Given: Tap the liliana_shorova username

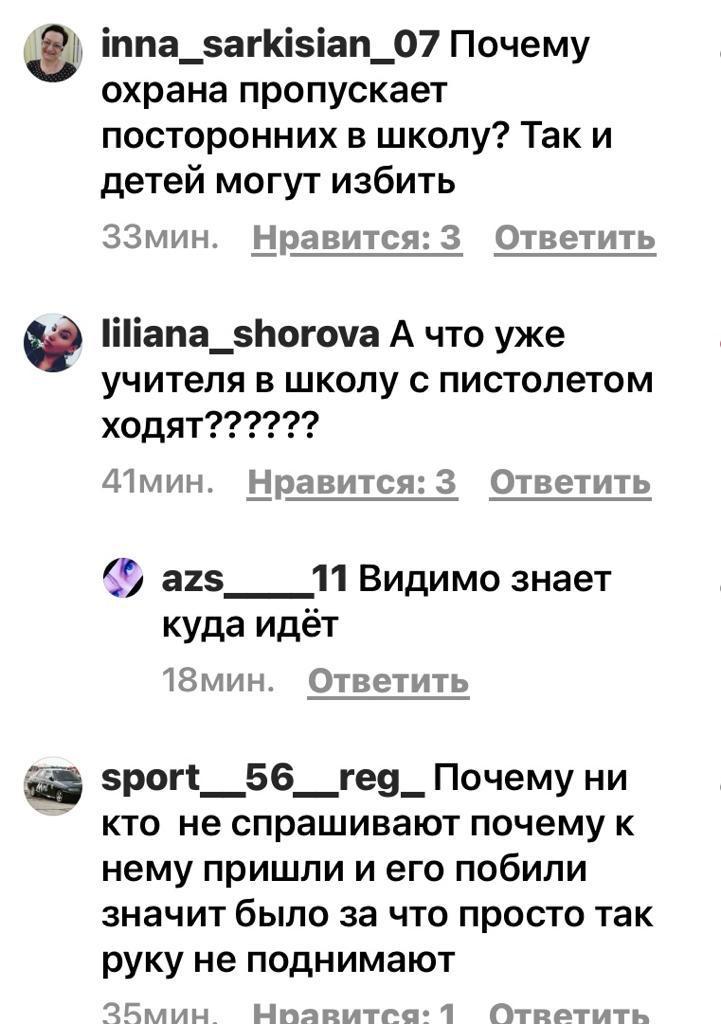Looking at the screenshot, I should (241, 336).
